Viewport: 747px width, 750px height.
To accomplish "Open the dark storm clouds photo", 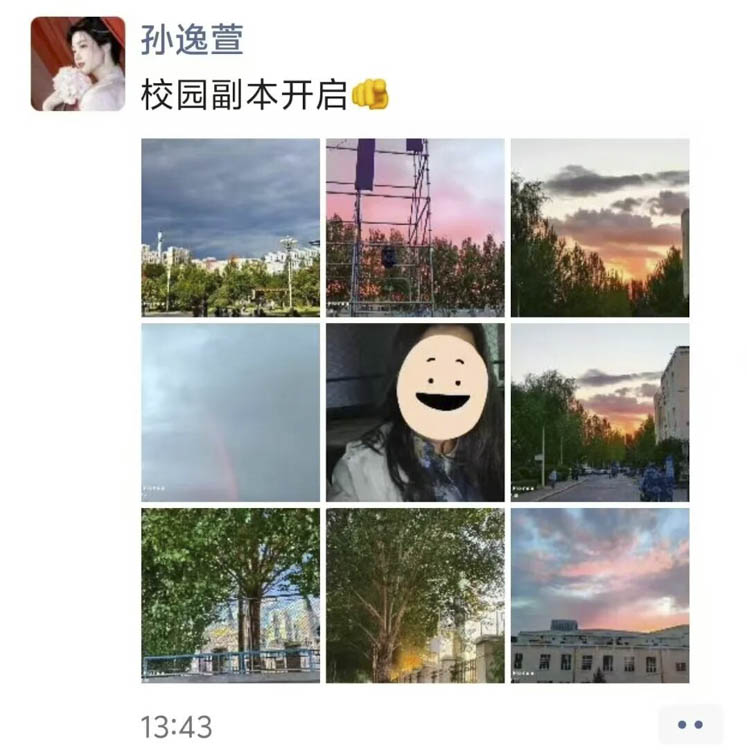I will [x=230, y=227].
